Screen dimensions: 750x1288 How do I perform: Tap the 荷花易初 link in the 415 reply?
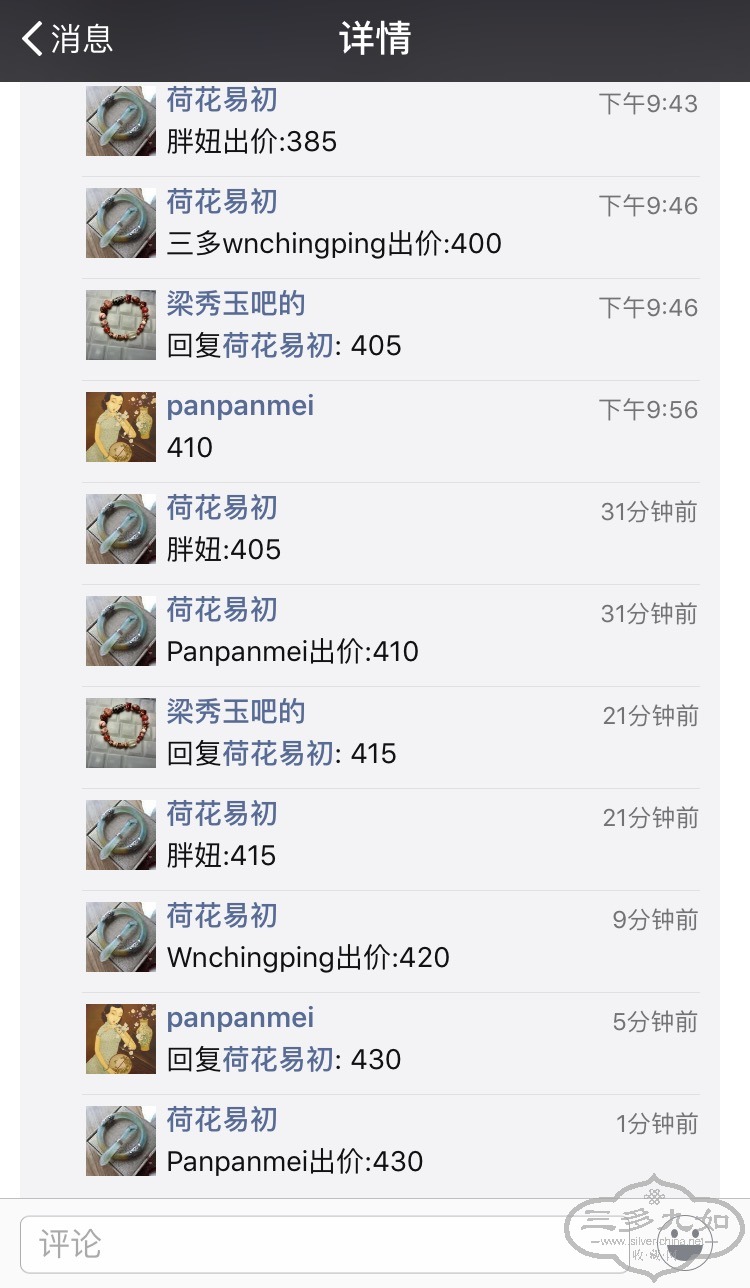point(278,753)
